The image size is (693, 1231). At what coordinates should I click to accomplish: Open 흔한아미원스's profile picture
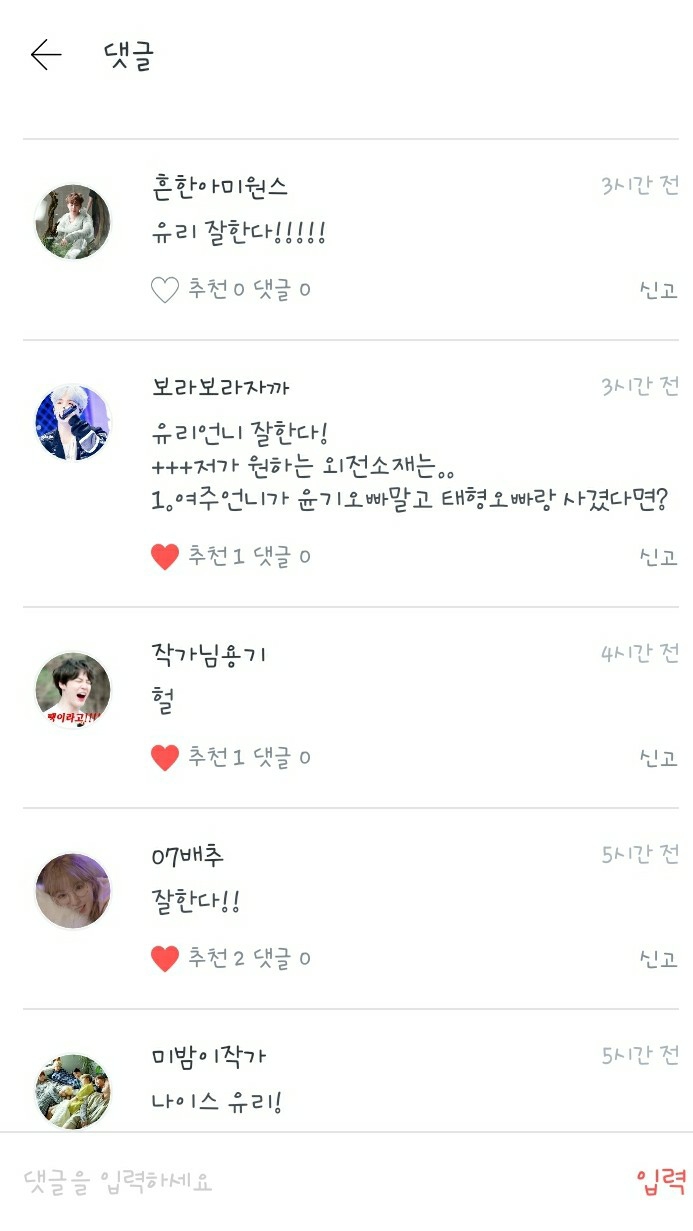(x=73, y=222)
